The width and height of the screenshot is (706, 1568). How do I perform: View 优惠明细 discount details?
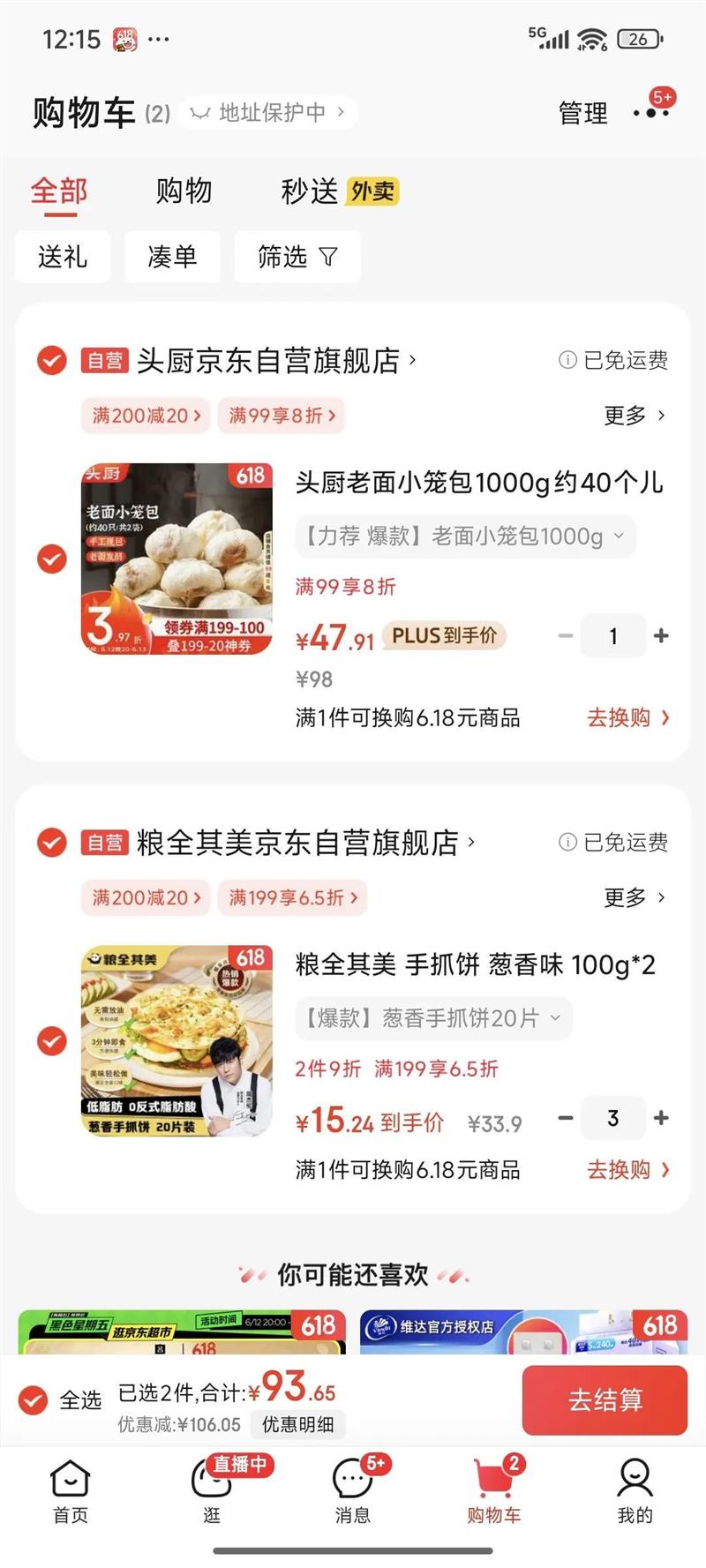click(x=297, y=1424)
